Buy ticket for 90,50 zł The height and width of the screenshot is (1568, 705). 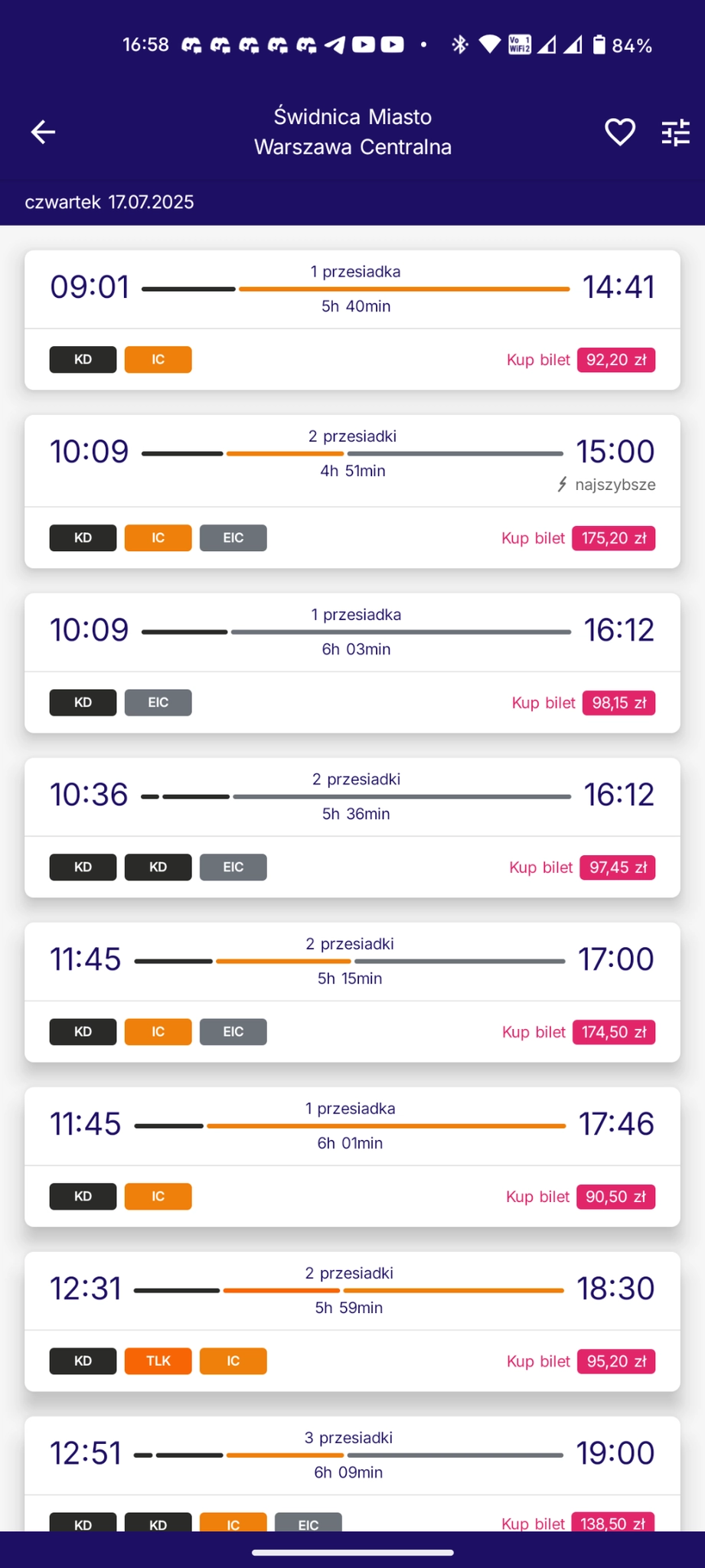coord(615,1197)
